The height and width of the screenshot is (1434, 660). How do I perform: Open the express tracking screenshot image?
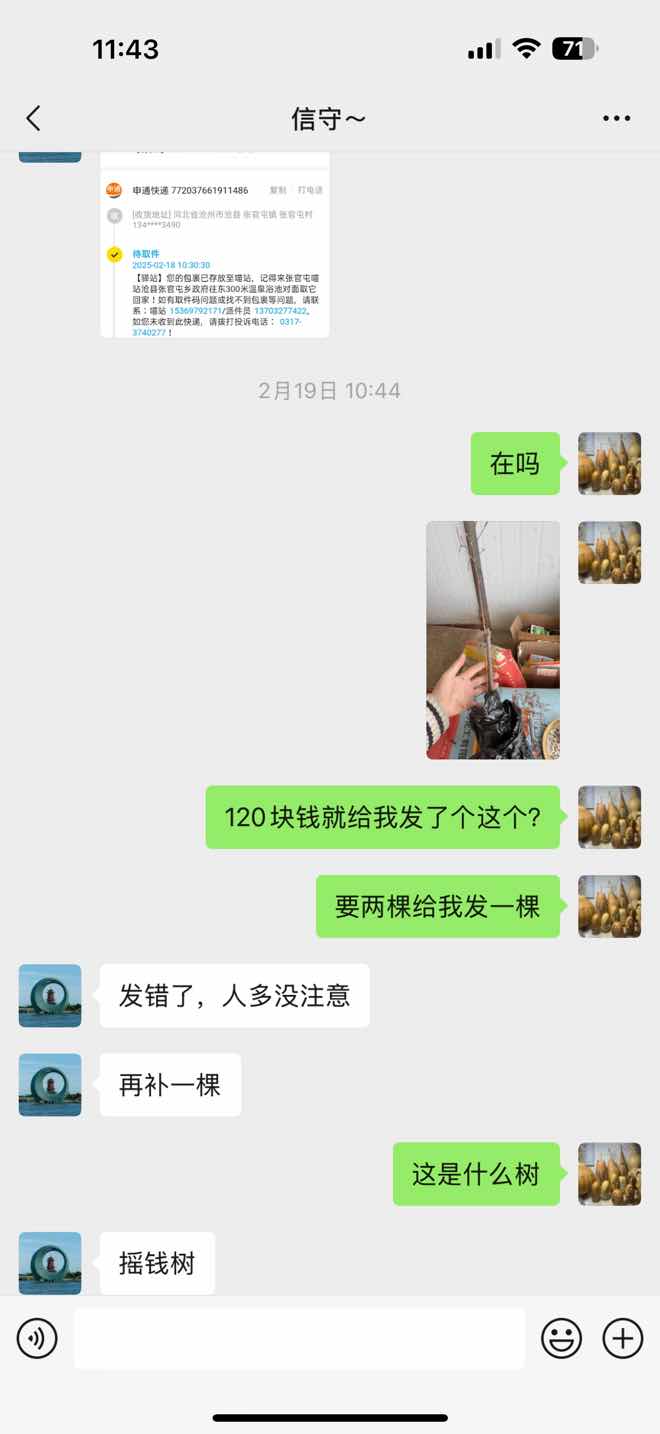(215, 245)
